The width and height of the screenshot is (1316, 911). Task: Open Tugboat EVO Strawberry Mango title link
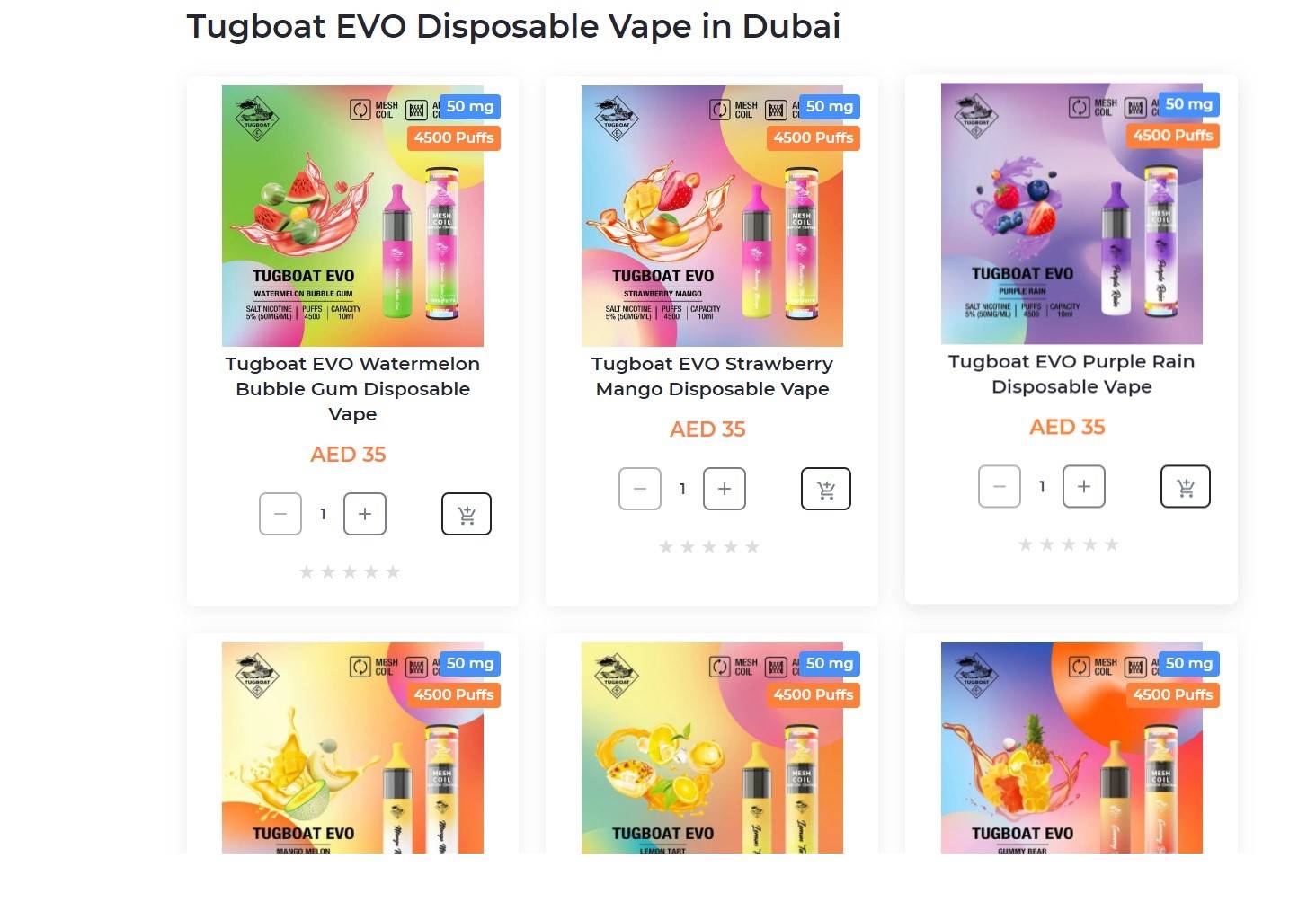(712, 376)
